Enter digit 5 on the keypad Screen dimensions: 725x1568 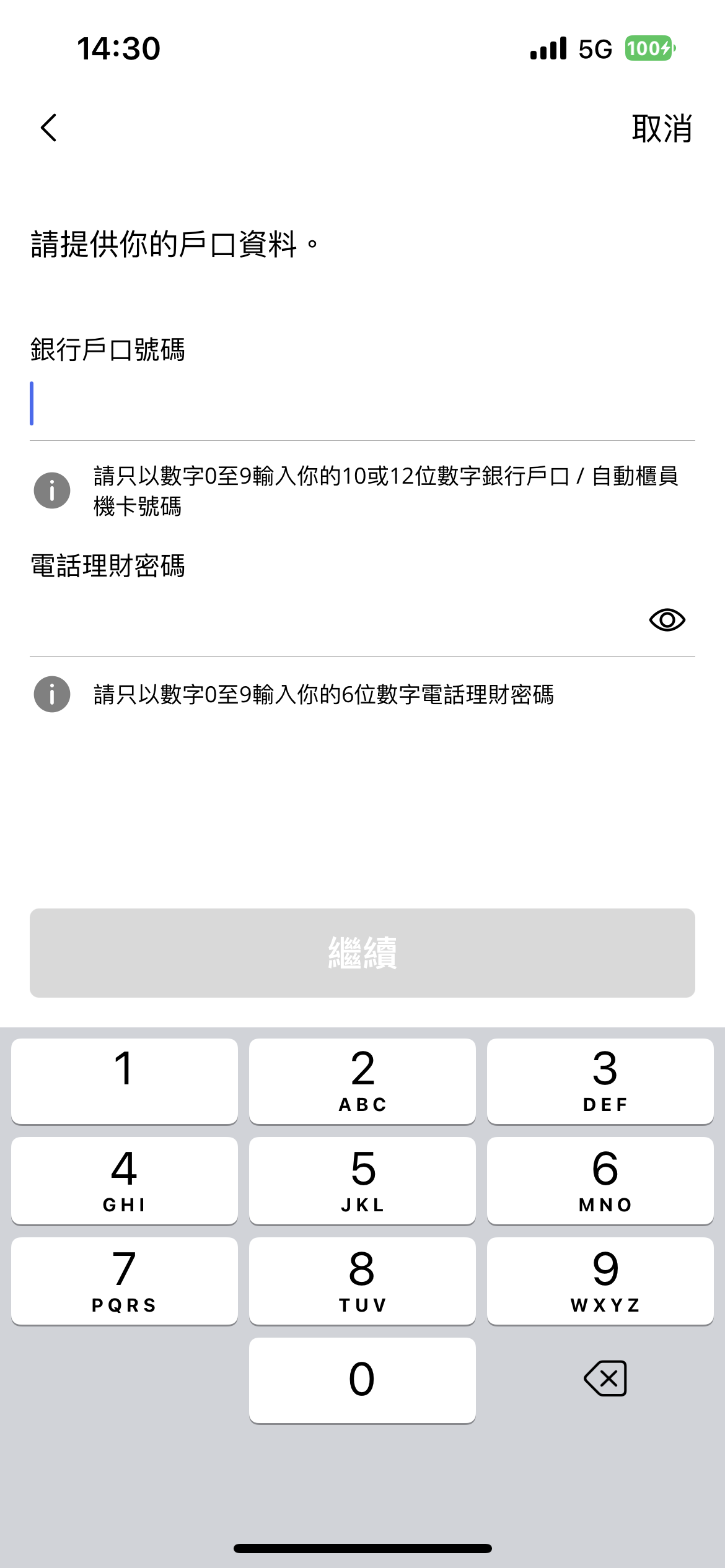pyautogui.click(x=362, y=1181)
